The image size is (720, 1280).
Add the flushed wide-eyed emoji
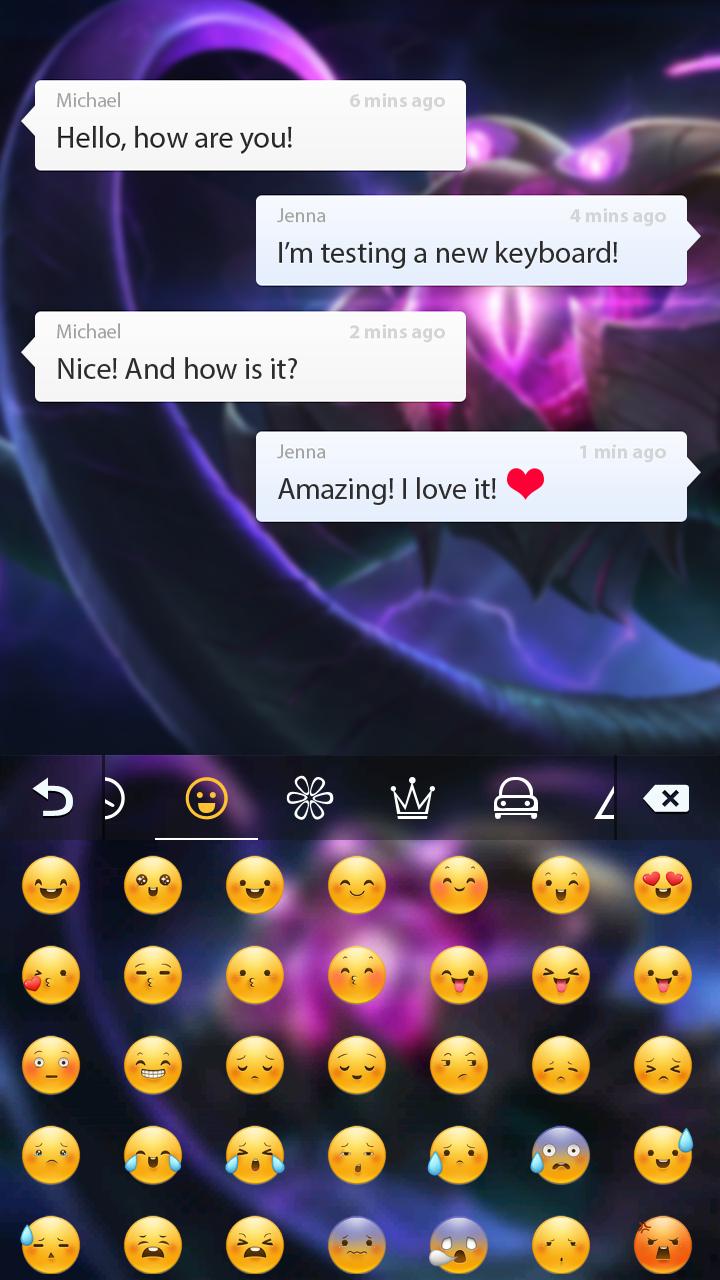(x=50, y=1065)
